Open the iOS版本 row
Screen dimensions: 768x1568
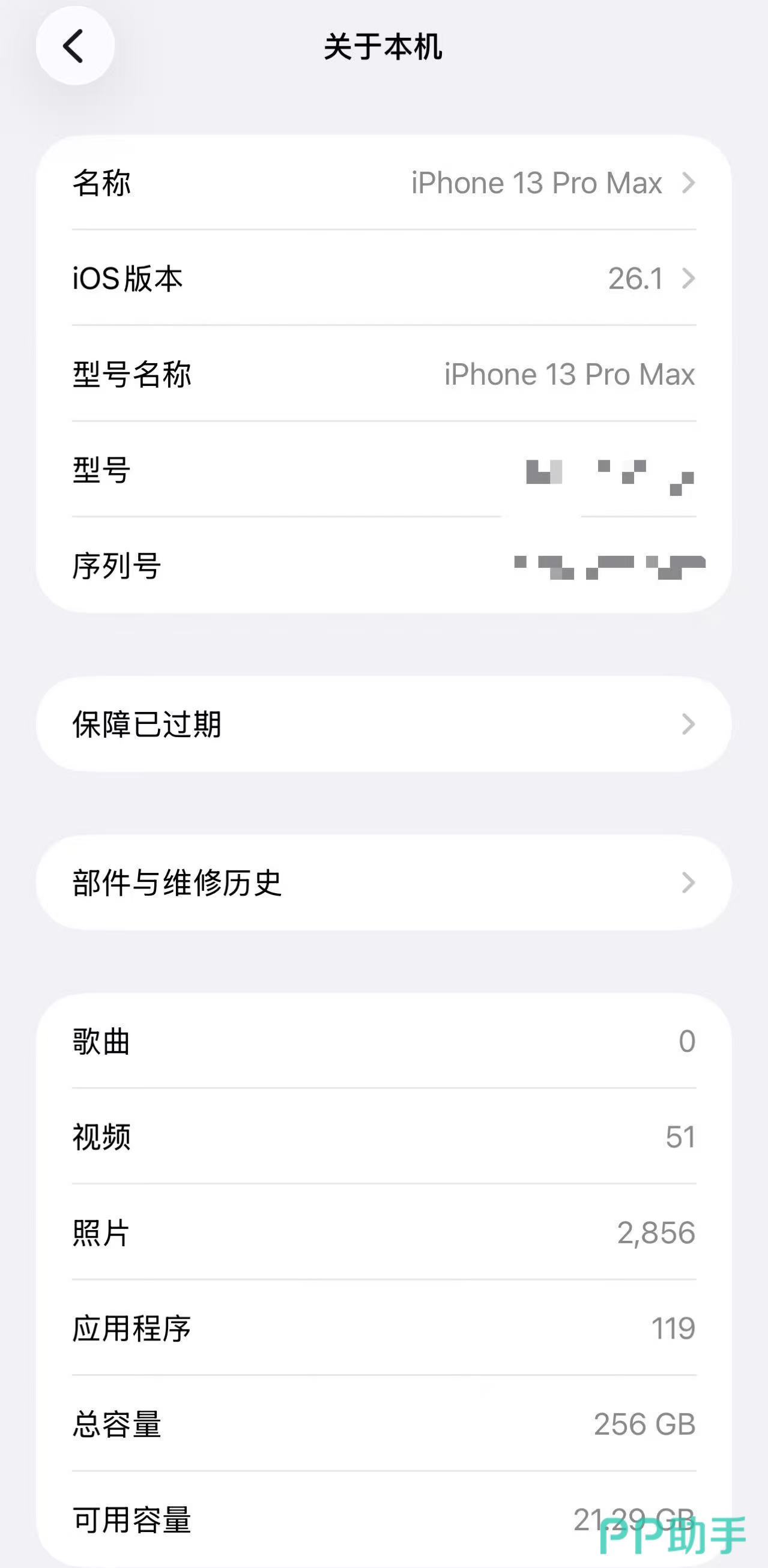(x=384, y=278)
